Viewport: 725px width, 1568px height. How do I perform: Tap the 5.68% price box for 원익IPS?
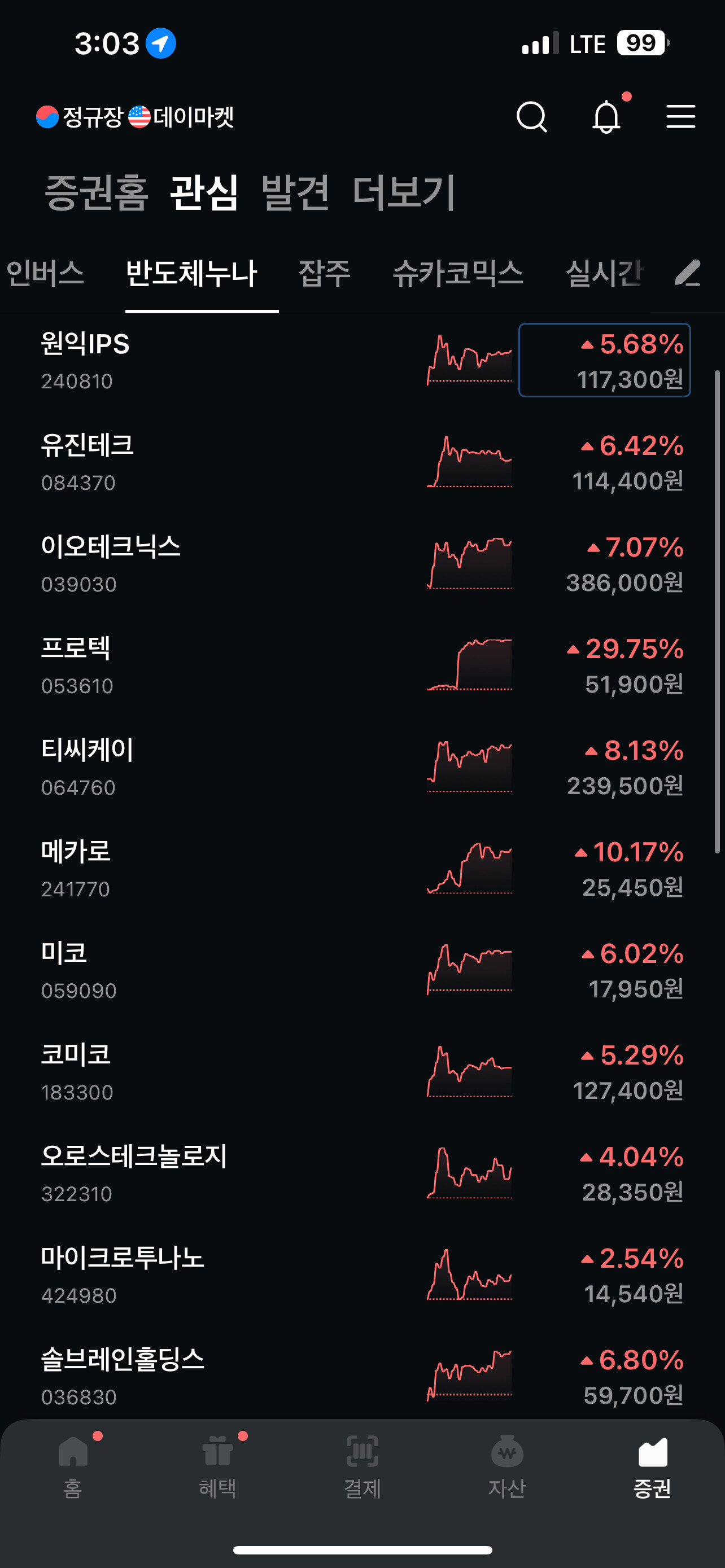pos(605,360)
